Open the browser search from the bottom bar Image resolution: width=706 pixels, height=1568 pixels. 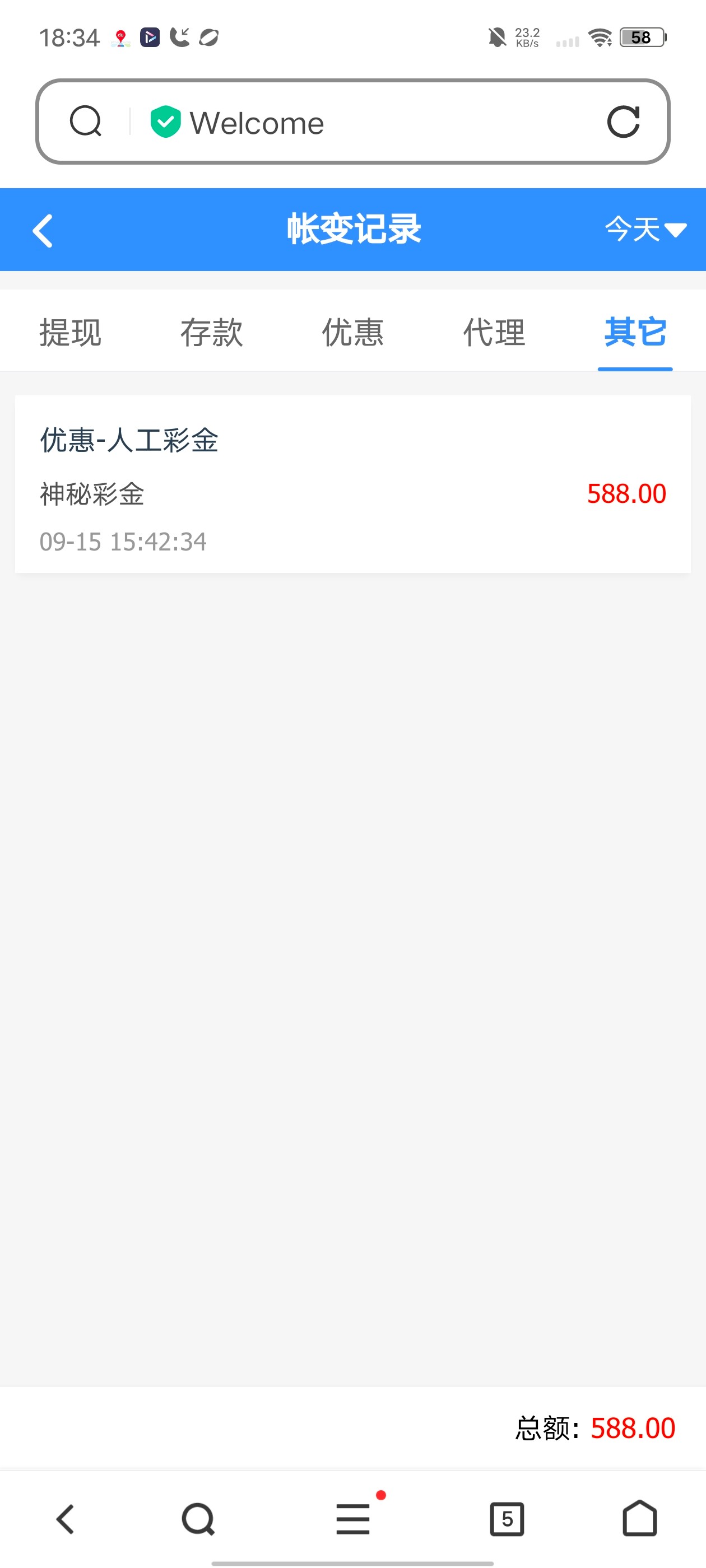[x=198, y=1519]
